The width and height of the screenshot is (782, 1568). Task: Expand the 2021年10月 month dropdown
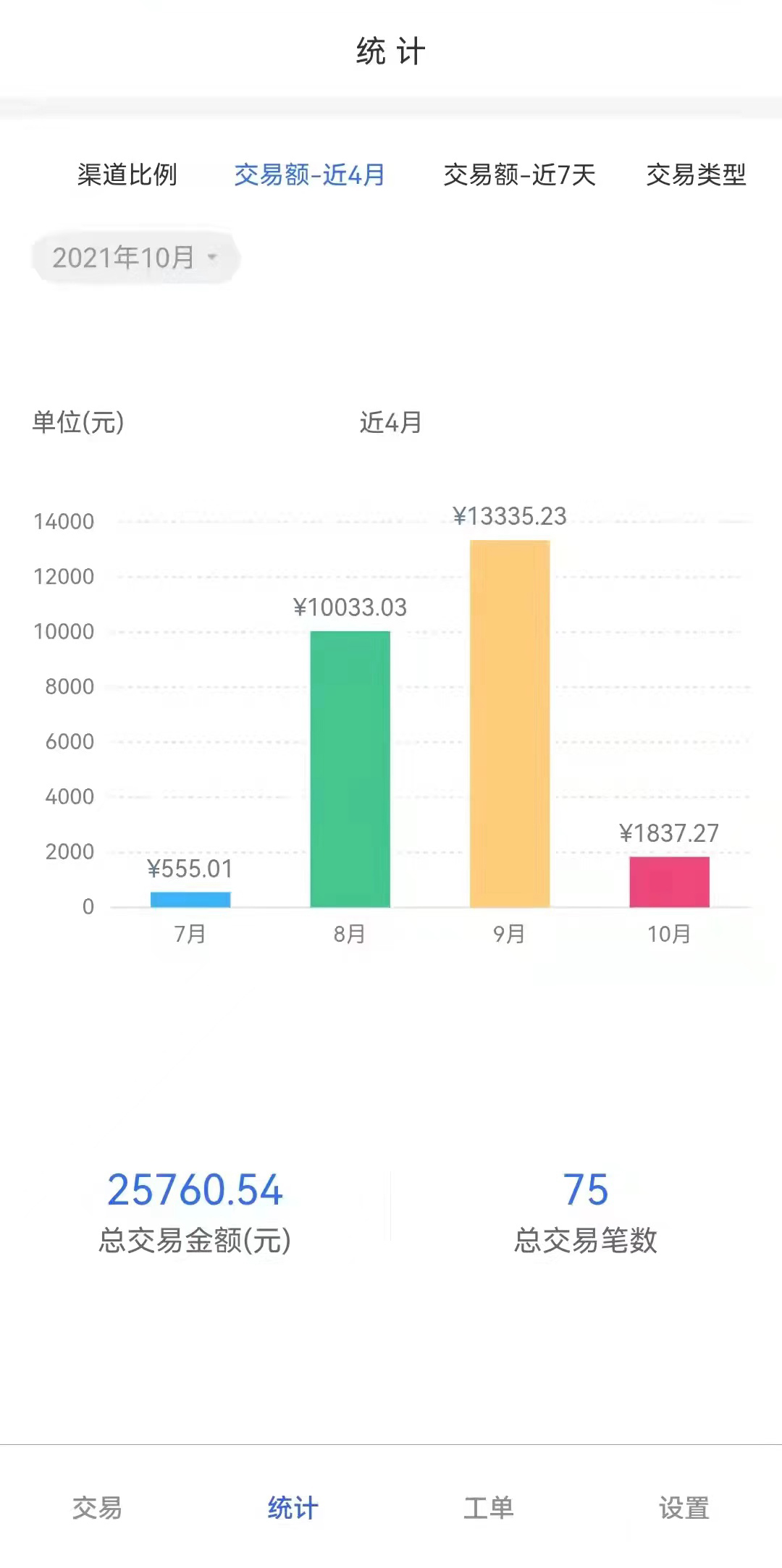coord(135,258)
